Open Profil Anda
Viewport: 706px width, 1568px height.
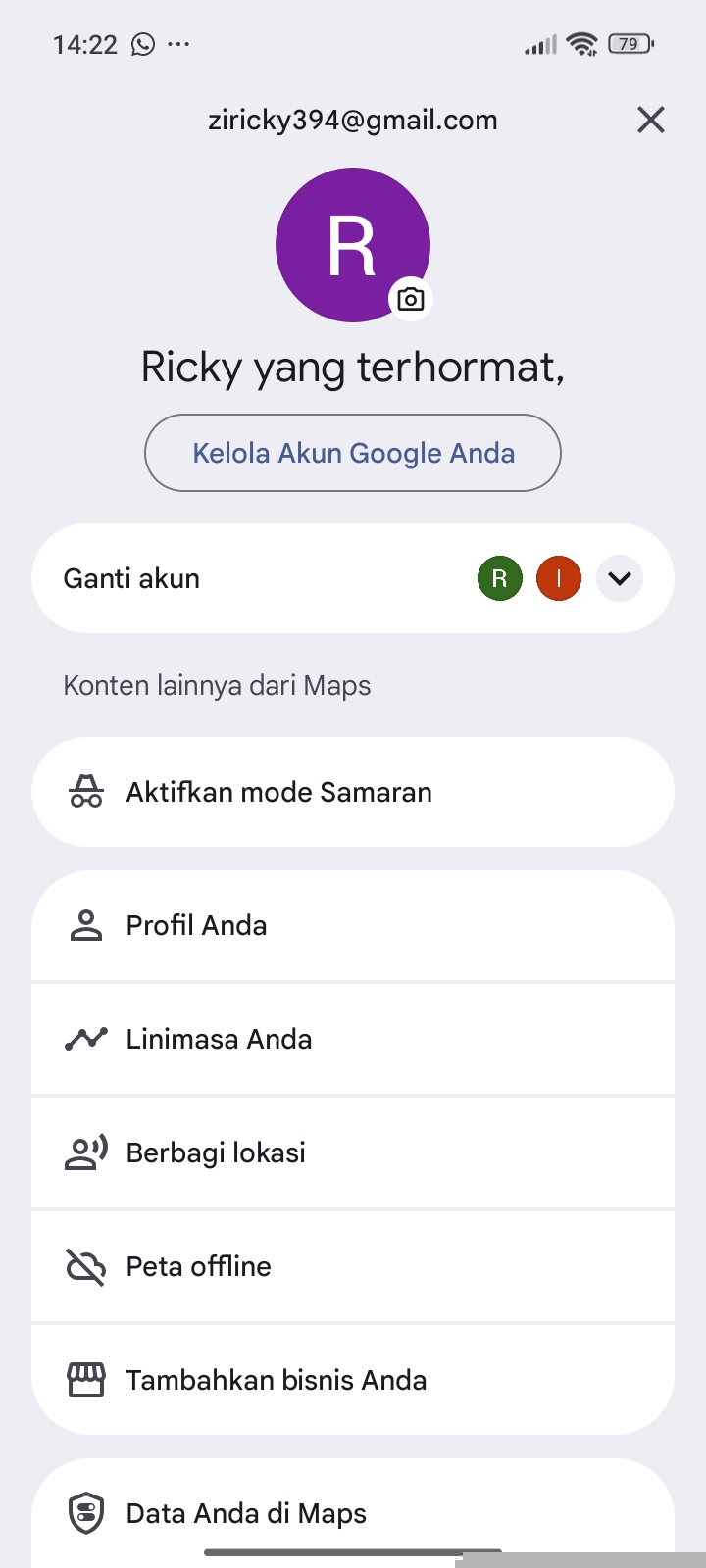click(x=353, y=925)
